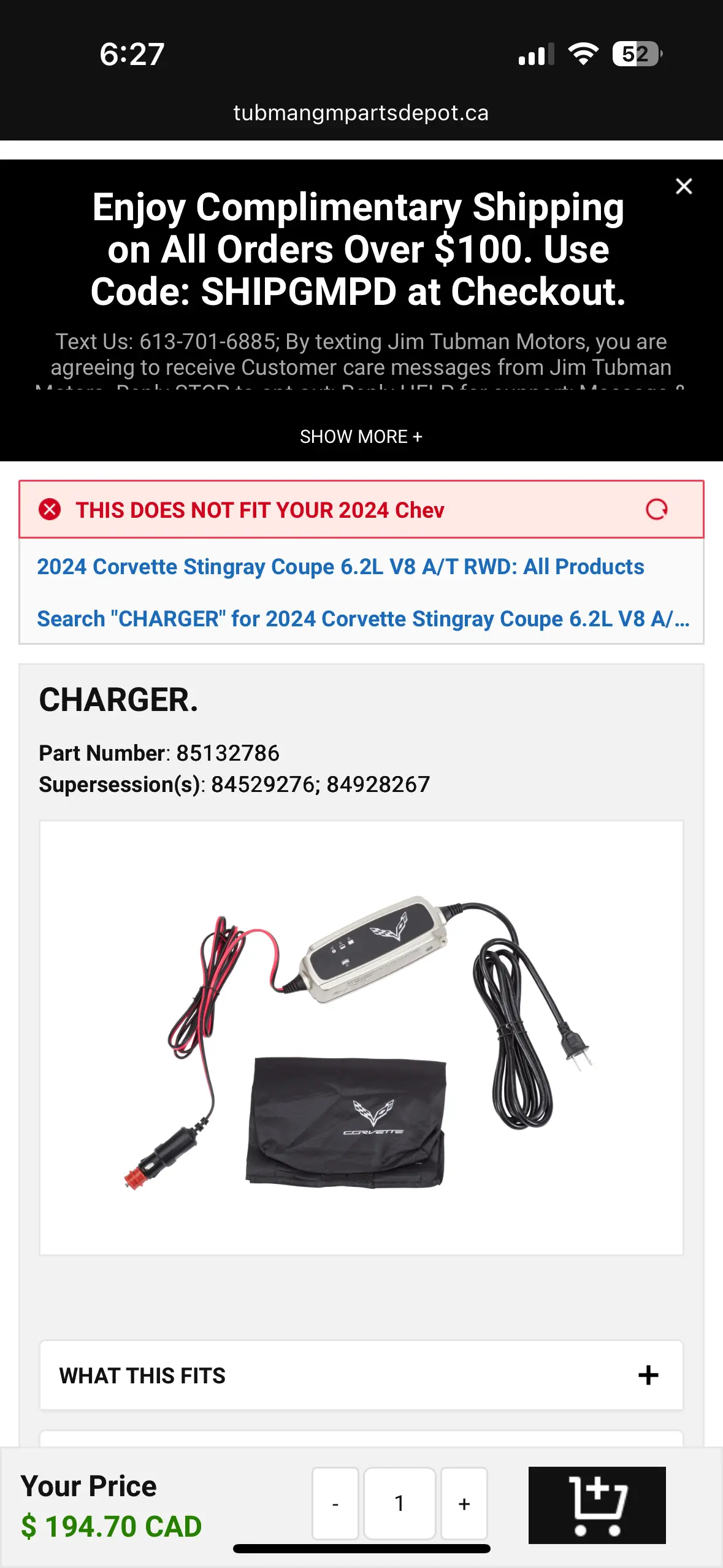This screenshot has width=723, height=1568.
Task: Dismiss the complimentary shipping banner
Action: pos(683,186)
